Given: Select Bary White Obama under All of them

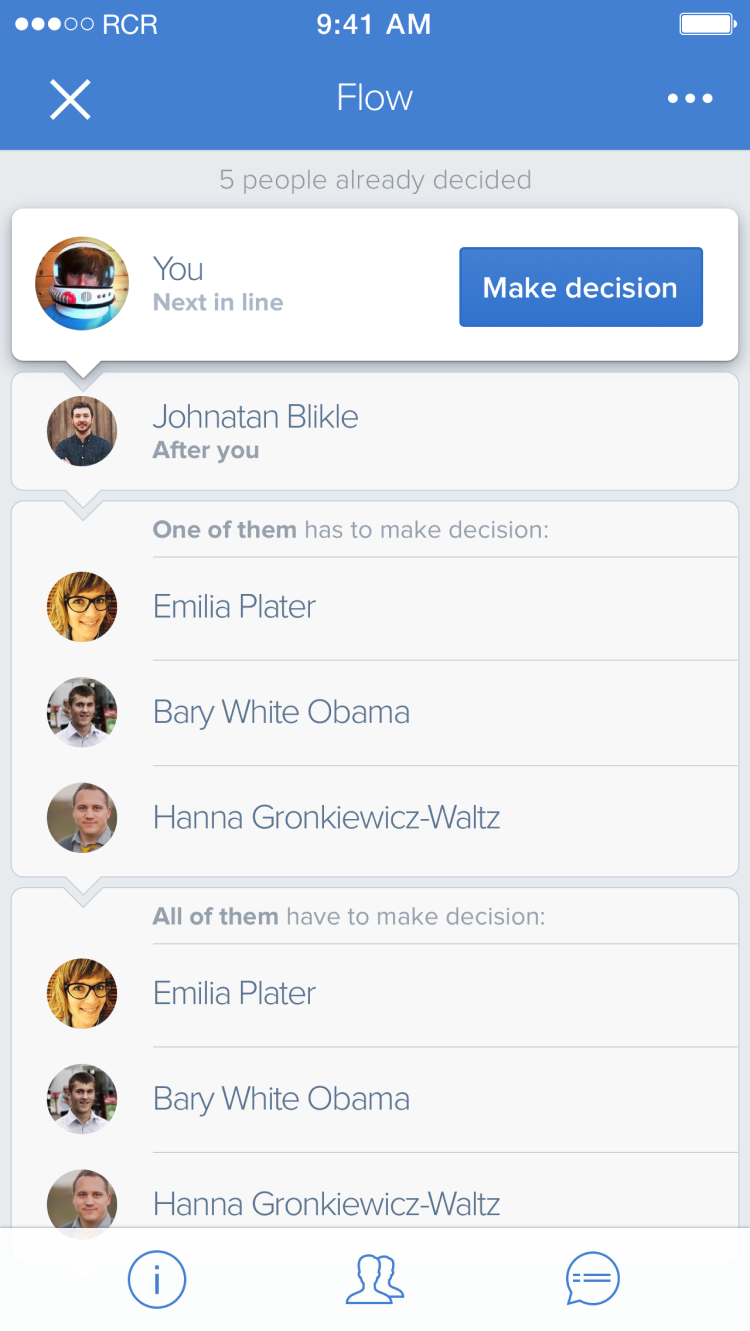Looking at the screenshot, I should [375, 1099].
